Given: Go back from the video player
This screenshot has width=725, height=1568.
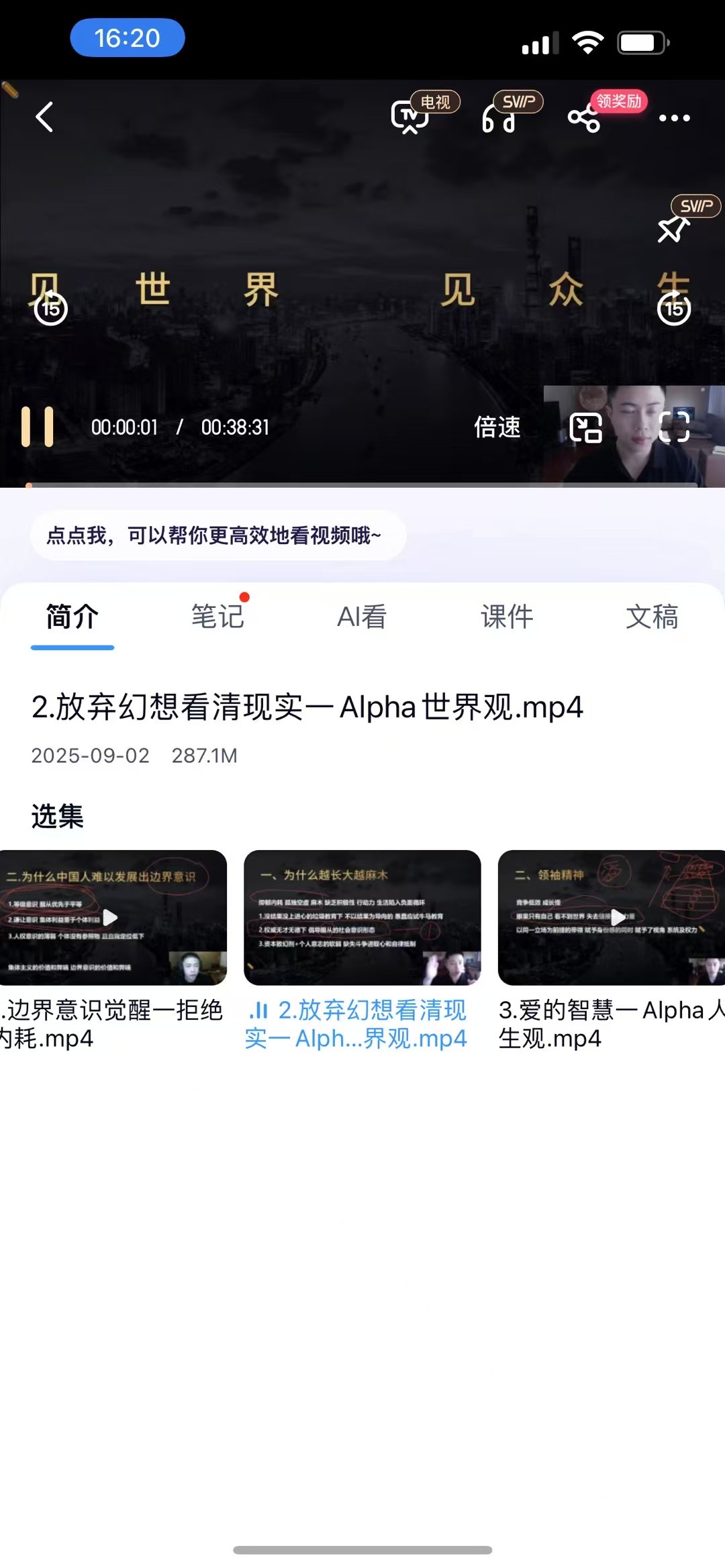Looking at the screenshot, I should (44, 117).
